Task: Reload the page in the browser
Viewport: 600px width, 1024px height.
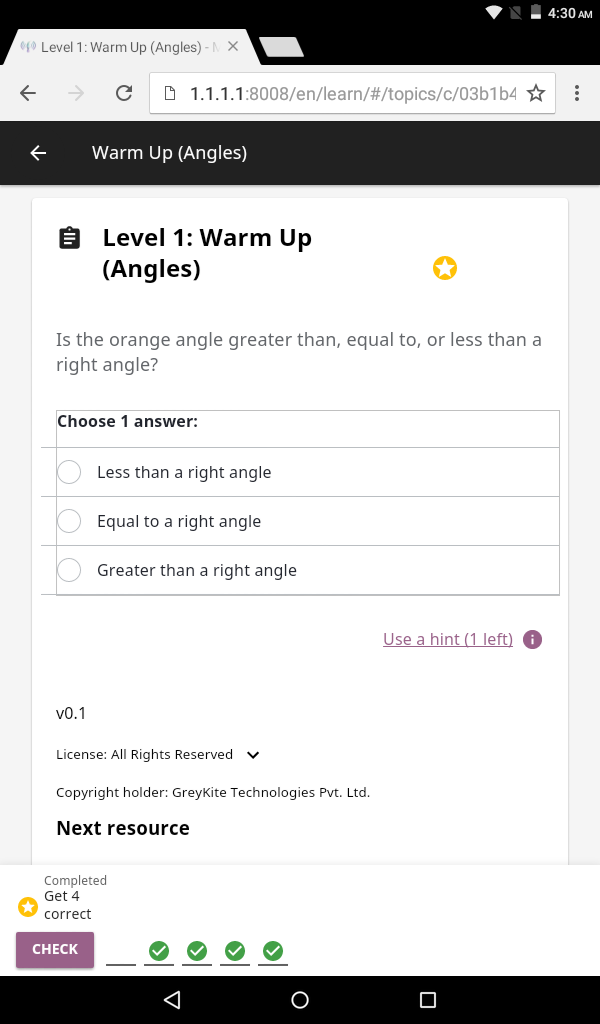Action: [124, 93]
